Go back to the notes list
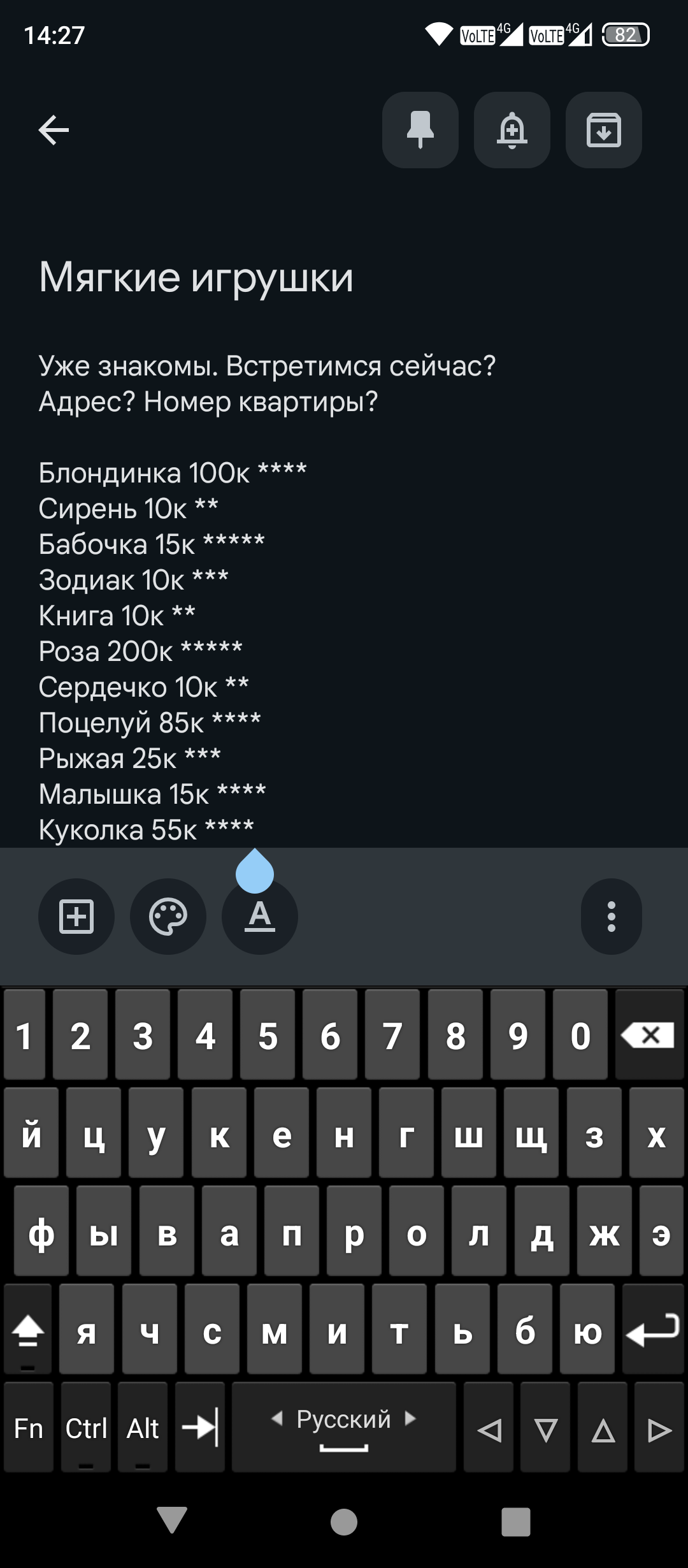This screenshot has width=688, height=1568. [54, 131]
